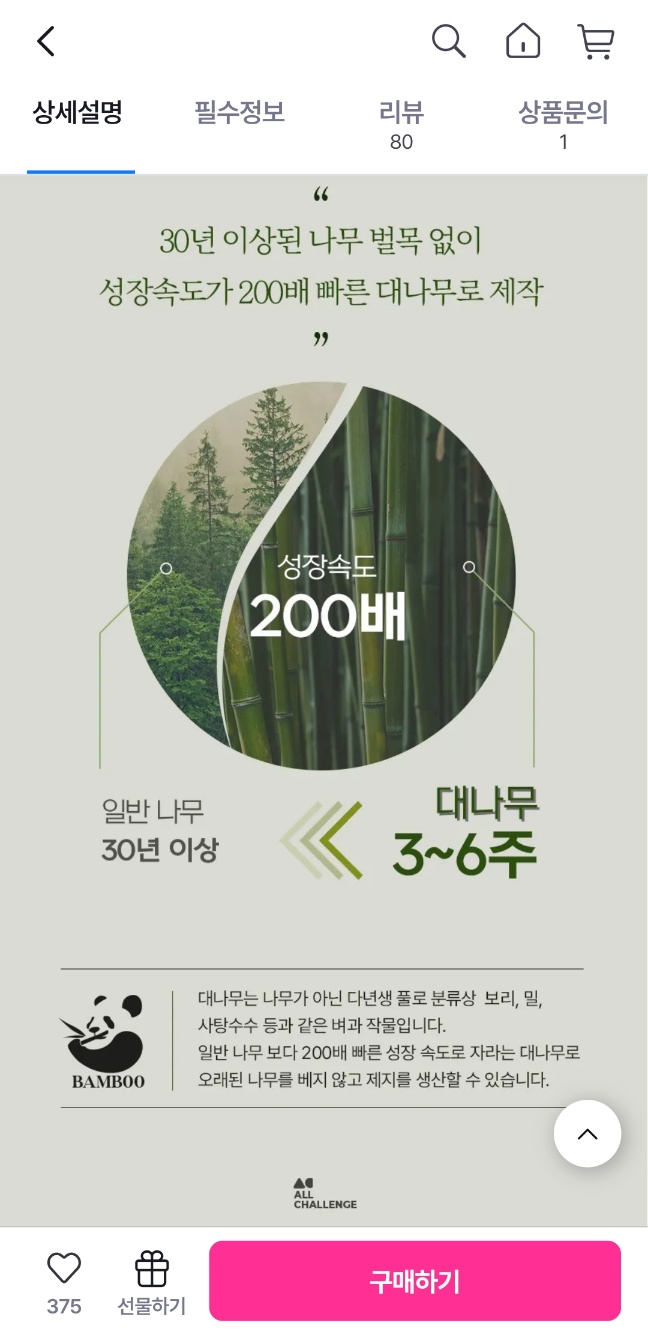Image resolution: width=648 pixels, height=1334 pixels.
Task: Tap 선물하기 to send as gift
Action: (x=151, y=1281)
